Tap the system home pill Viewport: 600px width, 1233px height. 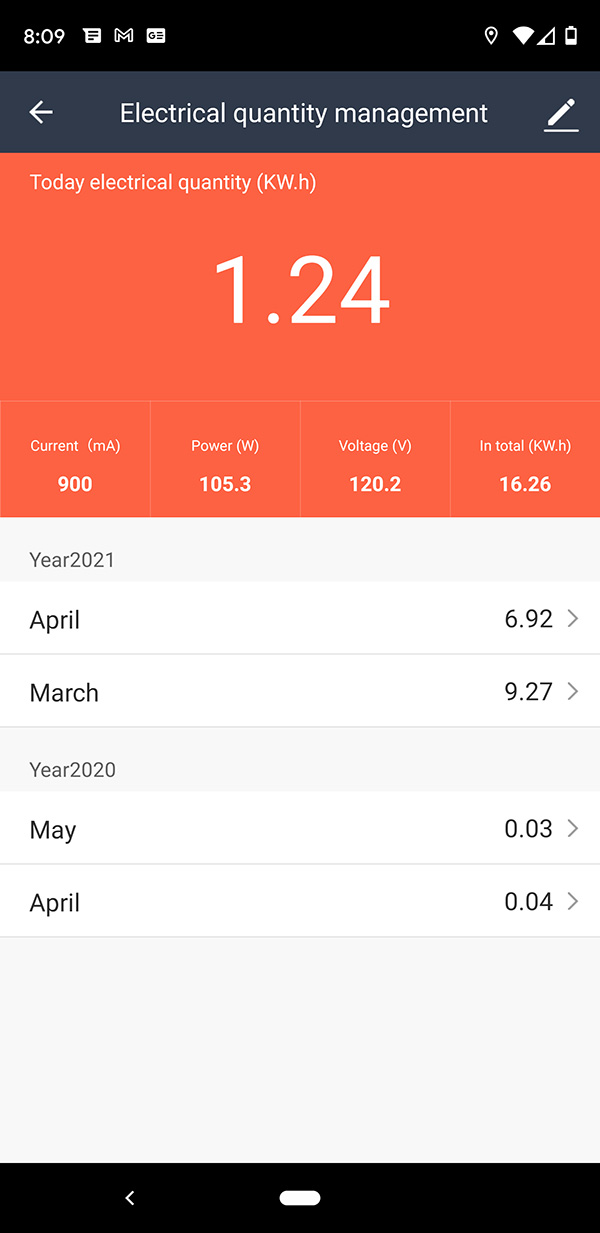(300, 1198)
